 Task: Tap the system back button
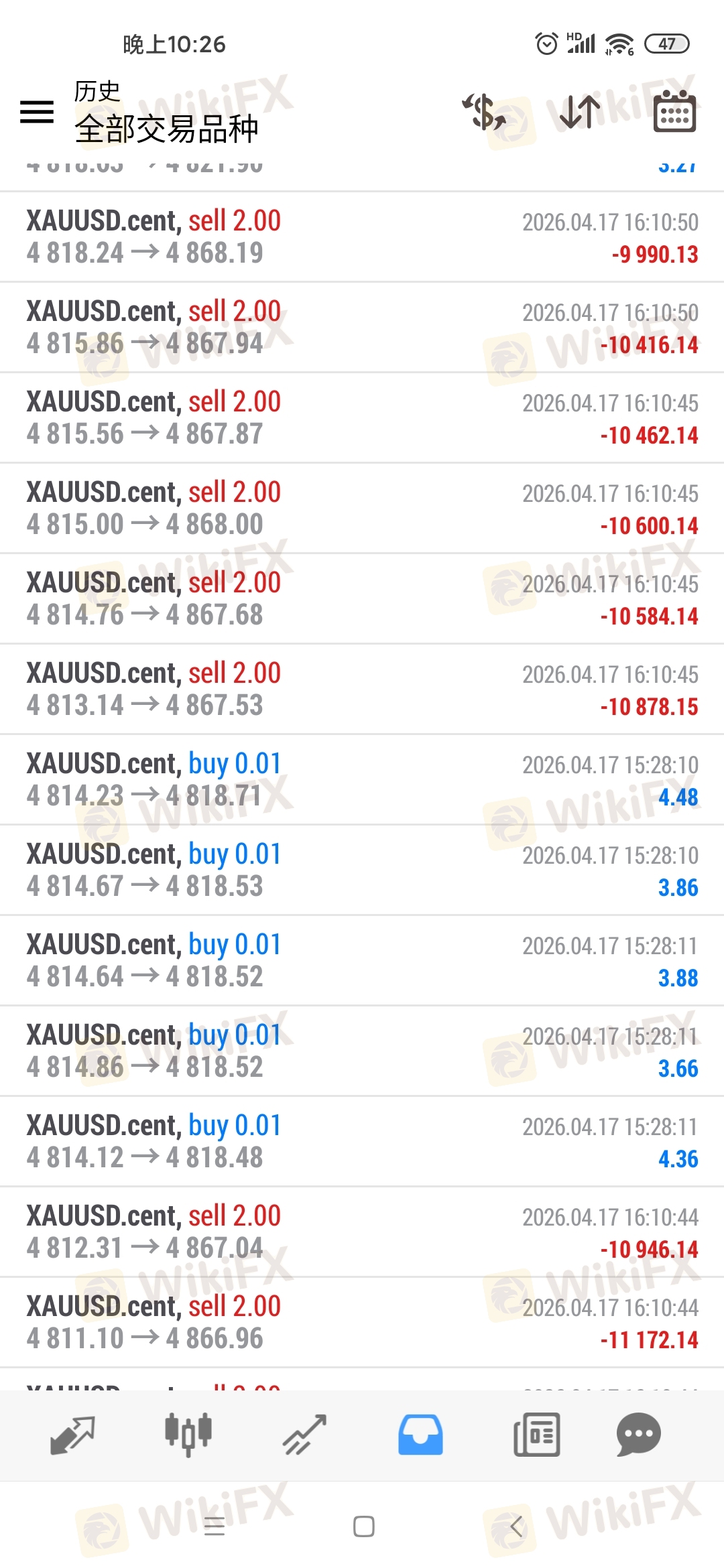[516, 1526]
